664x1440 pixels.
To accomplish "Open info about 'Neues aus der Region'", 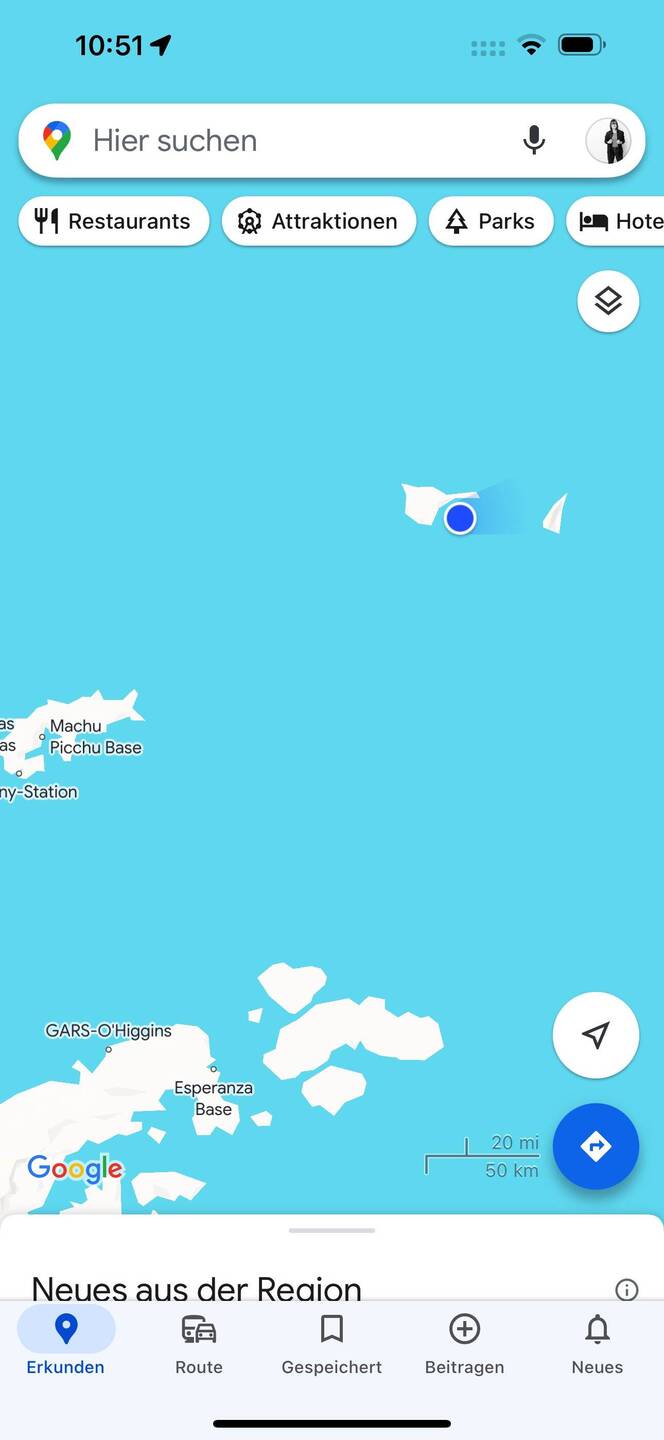I will click(x=627, y=1289).
